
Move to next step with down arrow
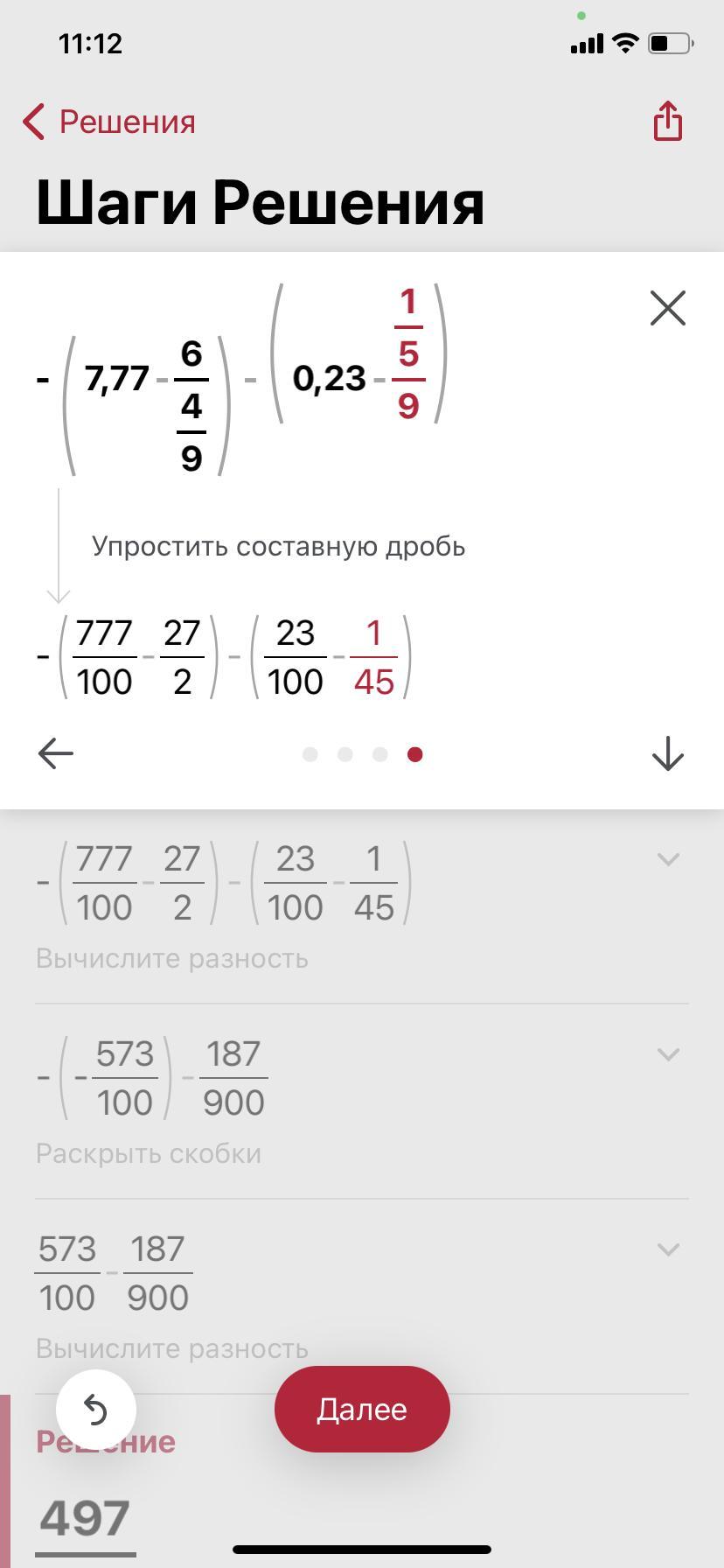coord(668,753)
